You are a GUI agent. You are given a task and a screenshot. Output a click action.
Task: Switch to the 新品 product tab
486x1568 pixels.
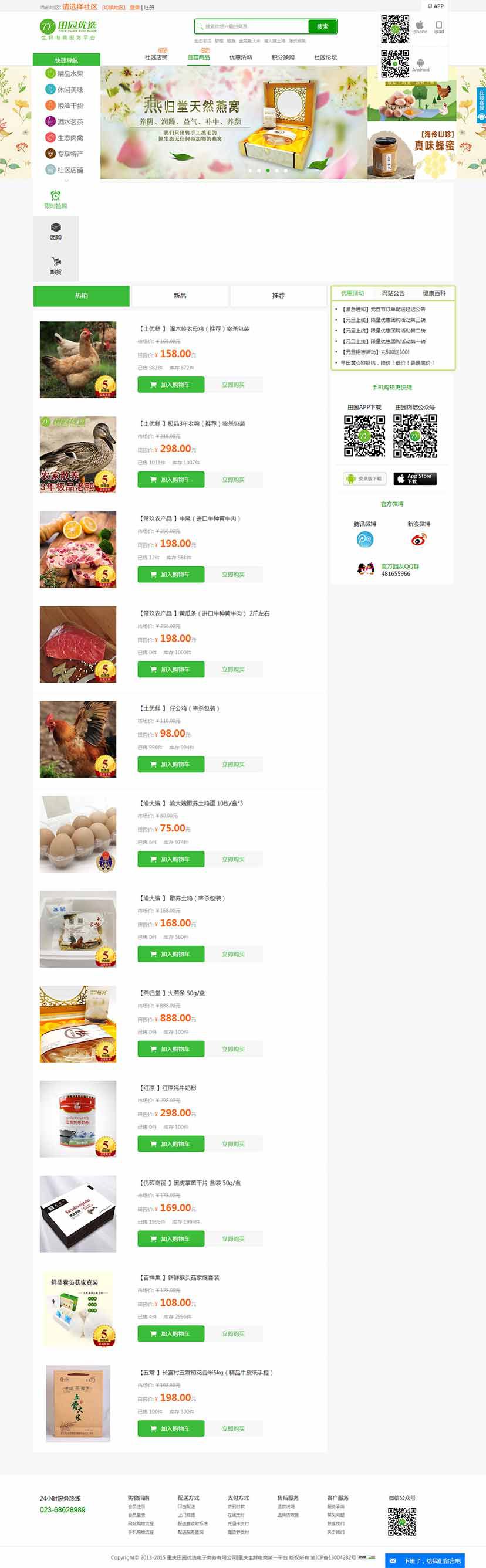pos(180,296)
